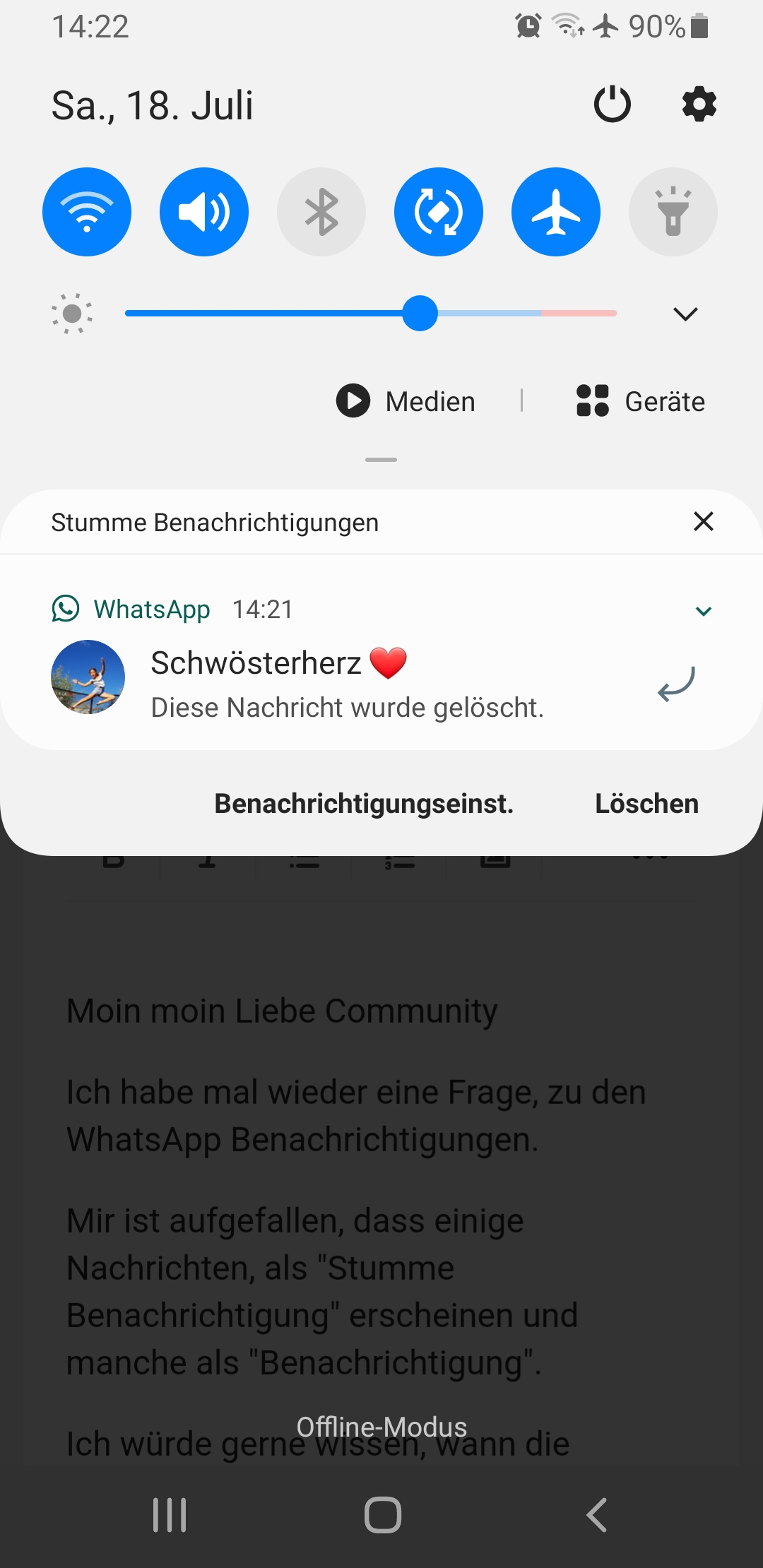Reply to Schwösterherz from the notification

pyautogui.click(x=677, y=684)
